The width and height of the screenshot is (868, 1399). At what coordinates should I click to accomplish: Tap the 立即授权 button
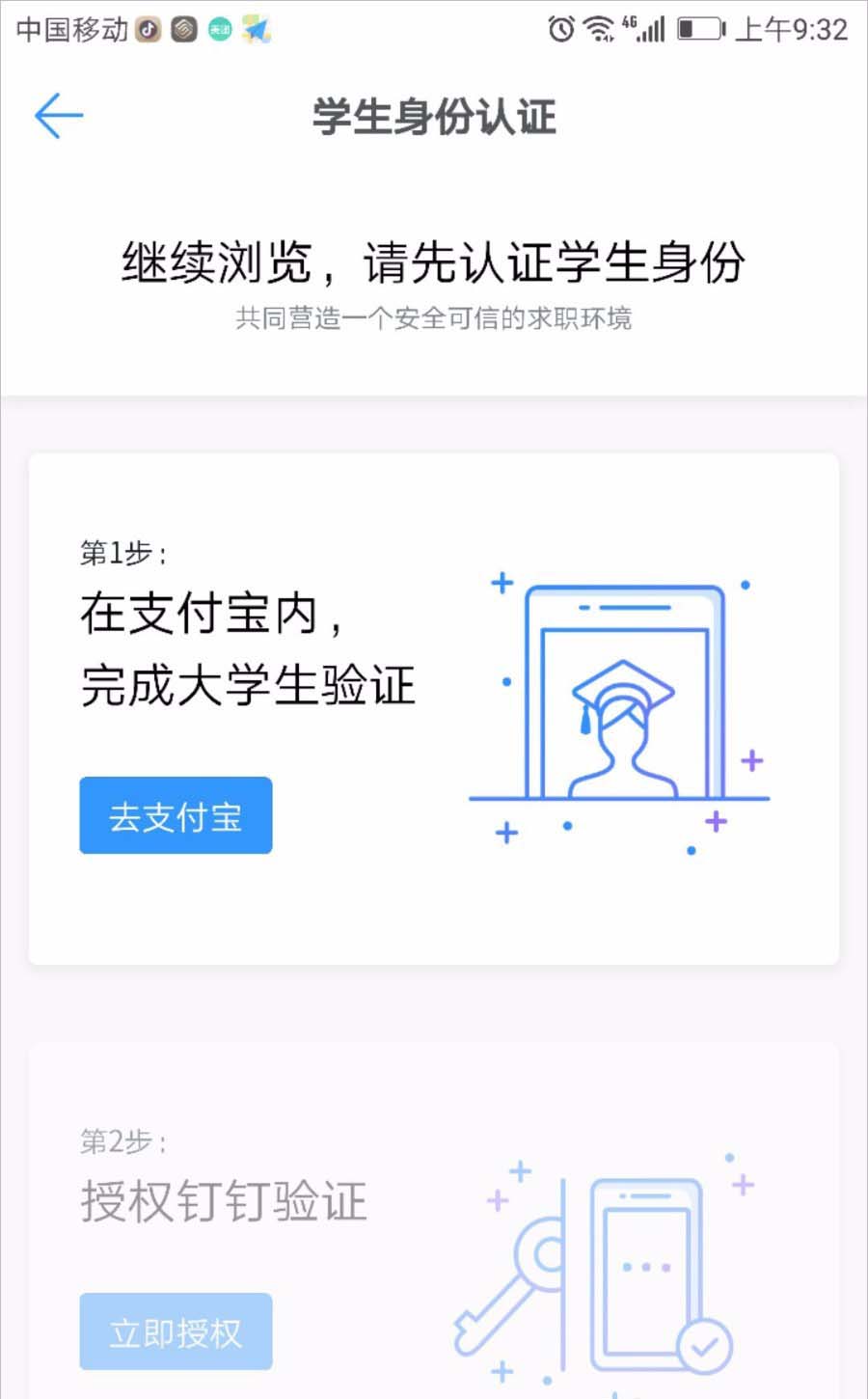pyautogui.click(x=176, y=1332)
